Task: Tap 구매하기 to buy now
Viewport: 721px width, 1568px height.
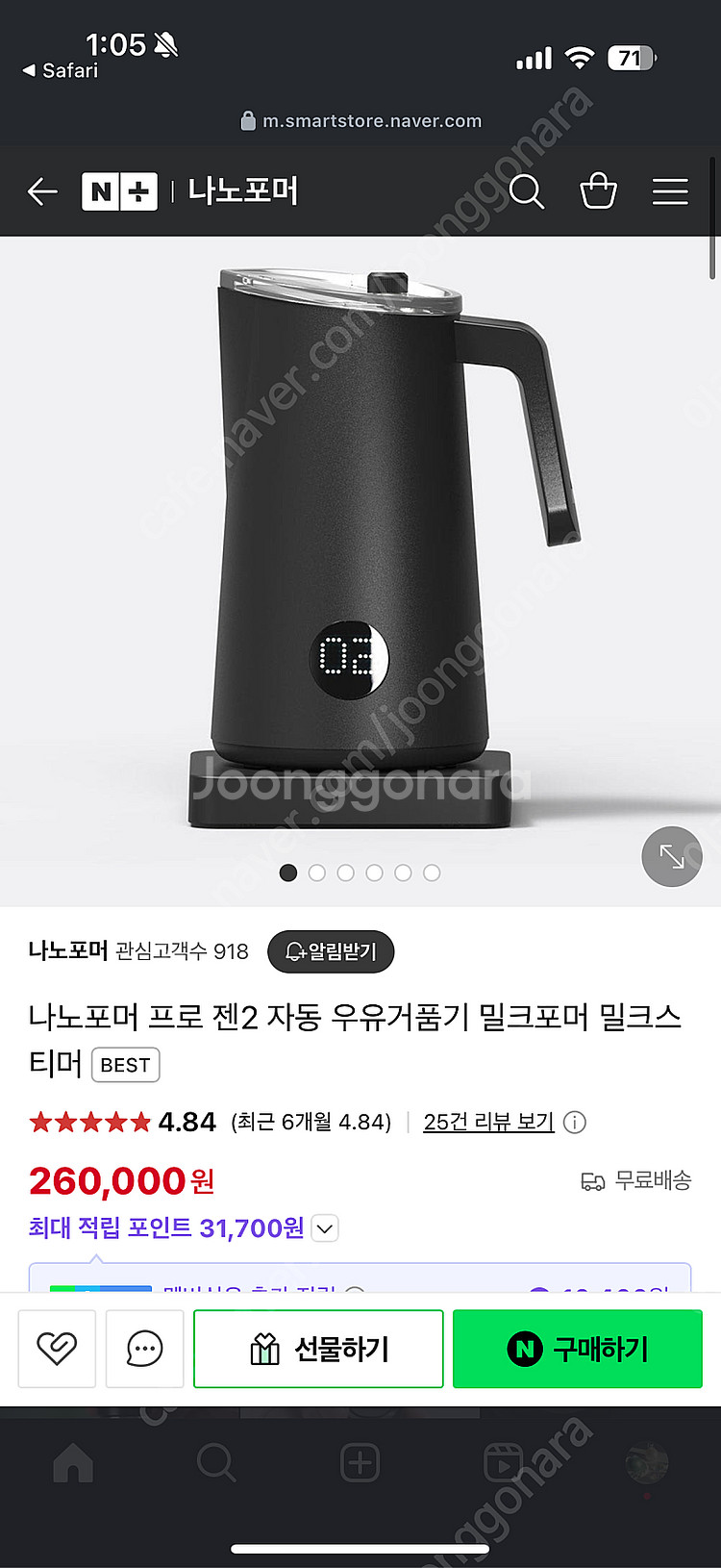Action: pos(577,1349)
